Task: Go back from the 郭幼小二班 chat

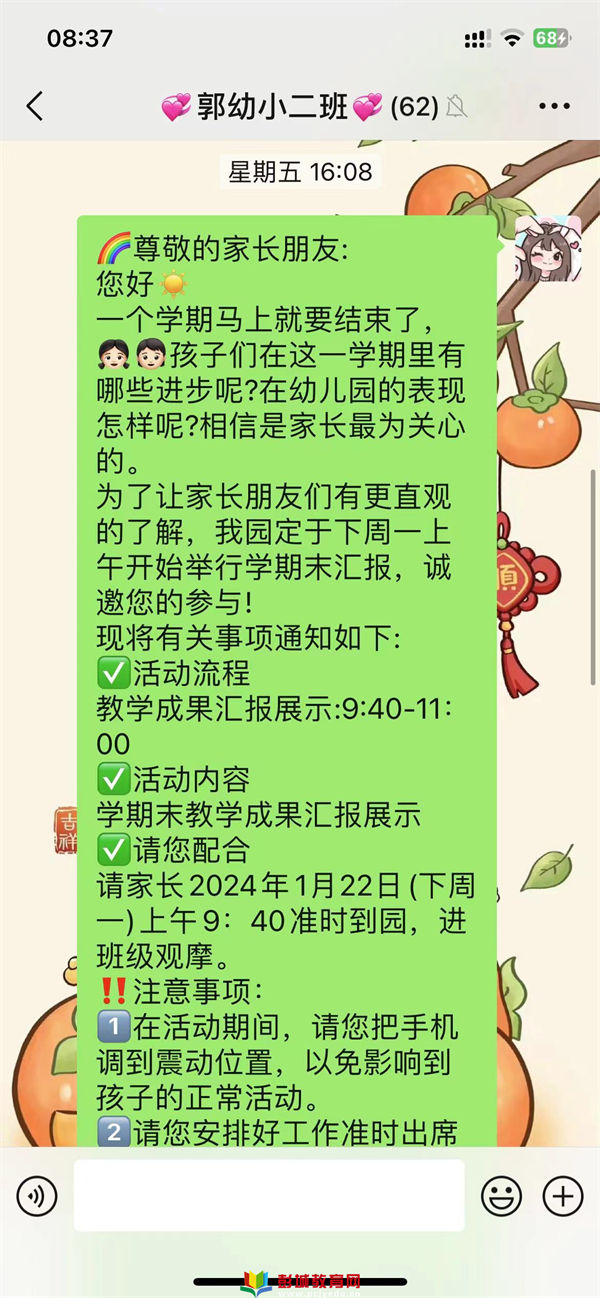Action: [35, 106]
